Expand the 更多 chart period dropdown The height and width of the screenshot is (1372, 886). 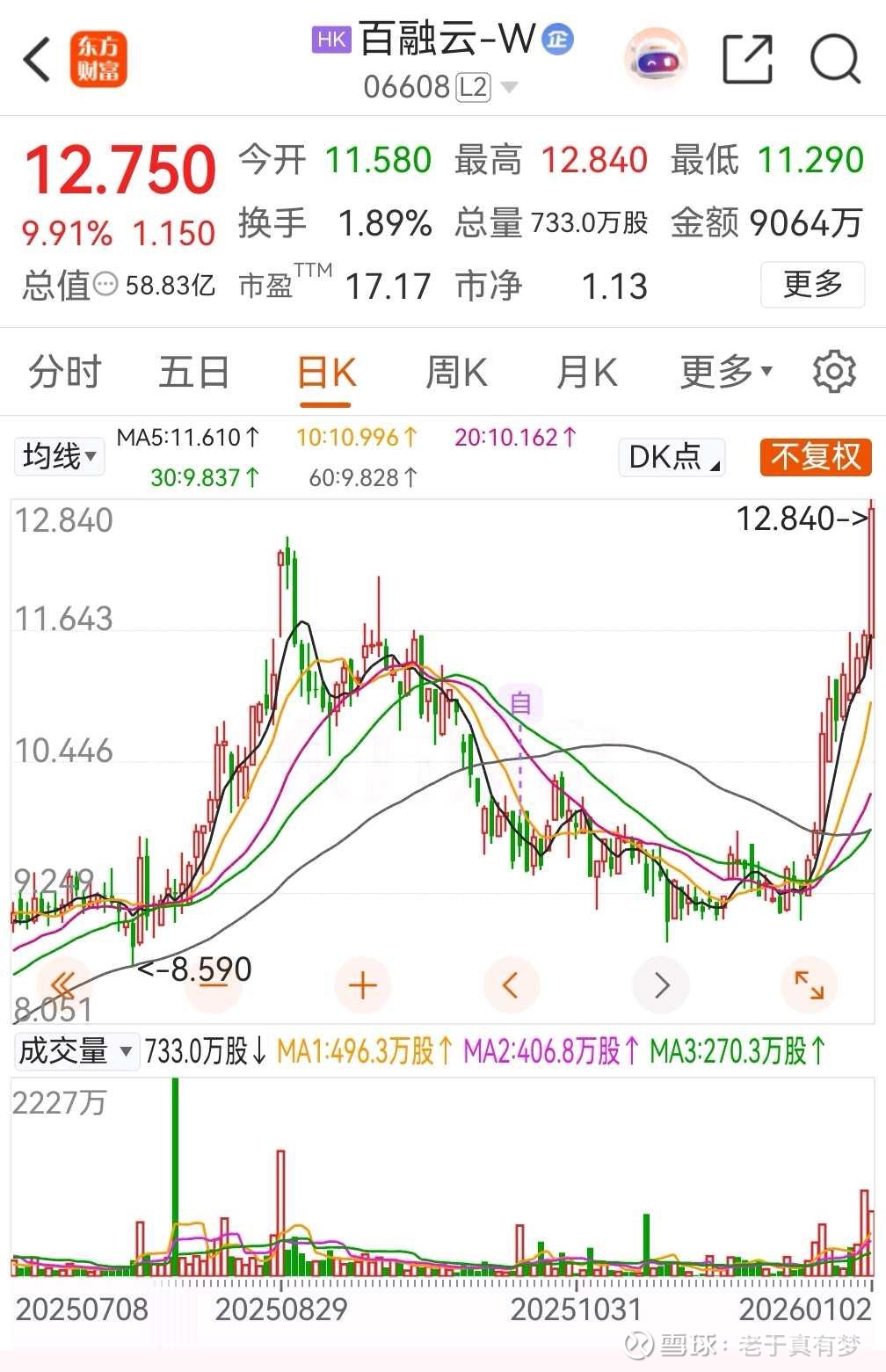(x=726, y=372)
